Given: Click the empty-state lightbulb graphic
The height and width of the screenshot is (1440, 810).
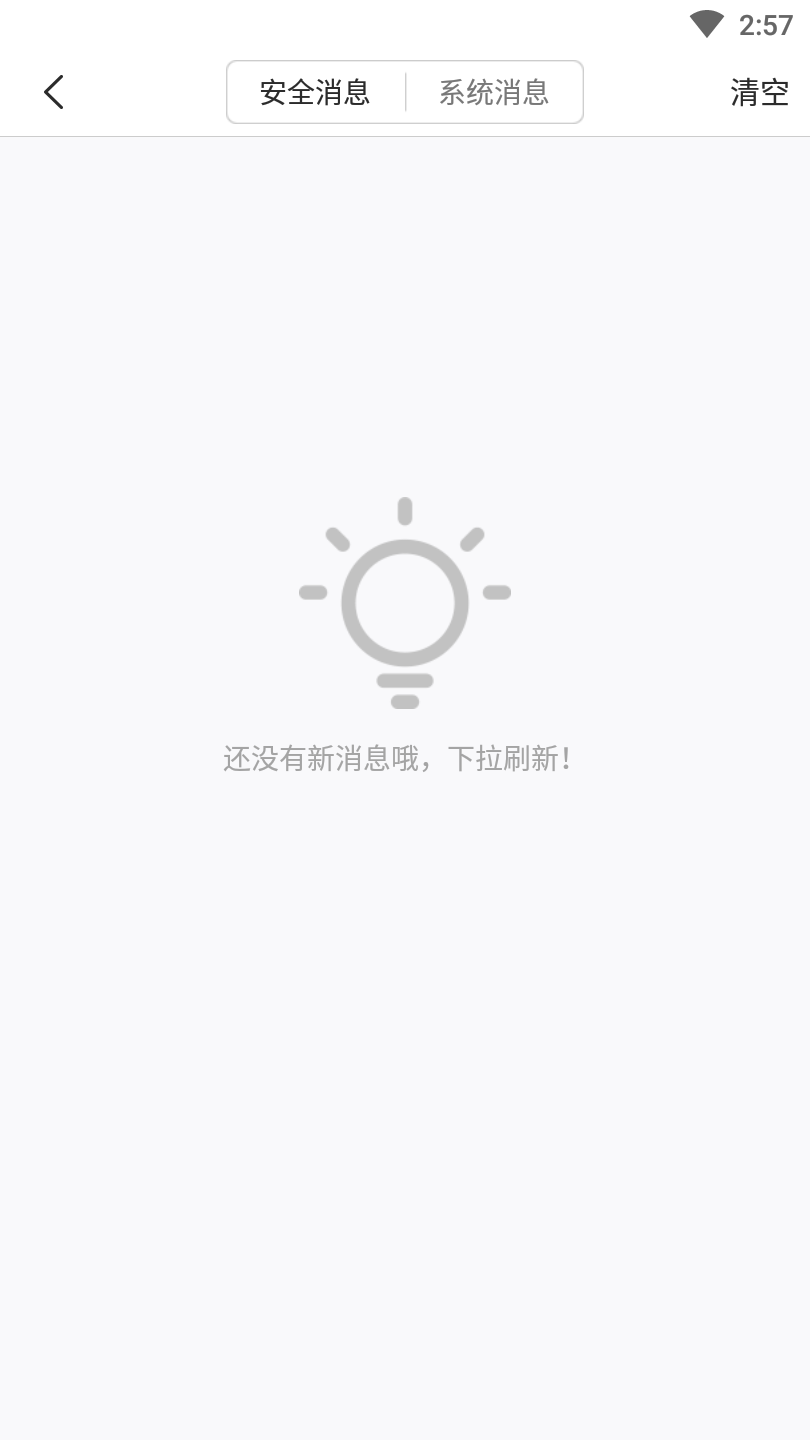Looking at the screenshot, I should pyautogui.click(x=404, y=600).
